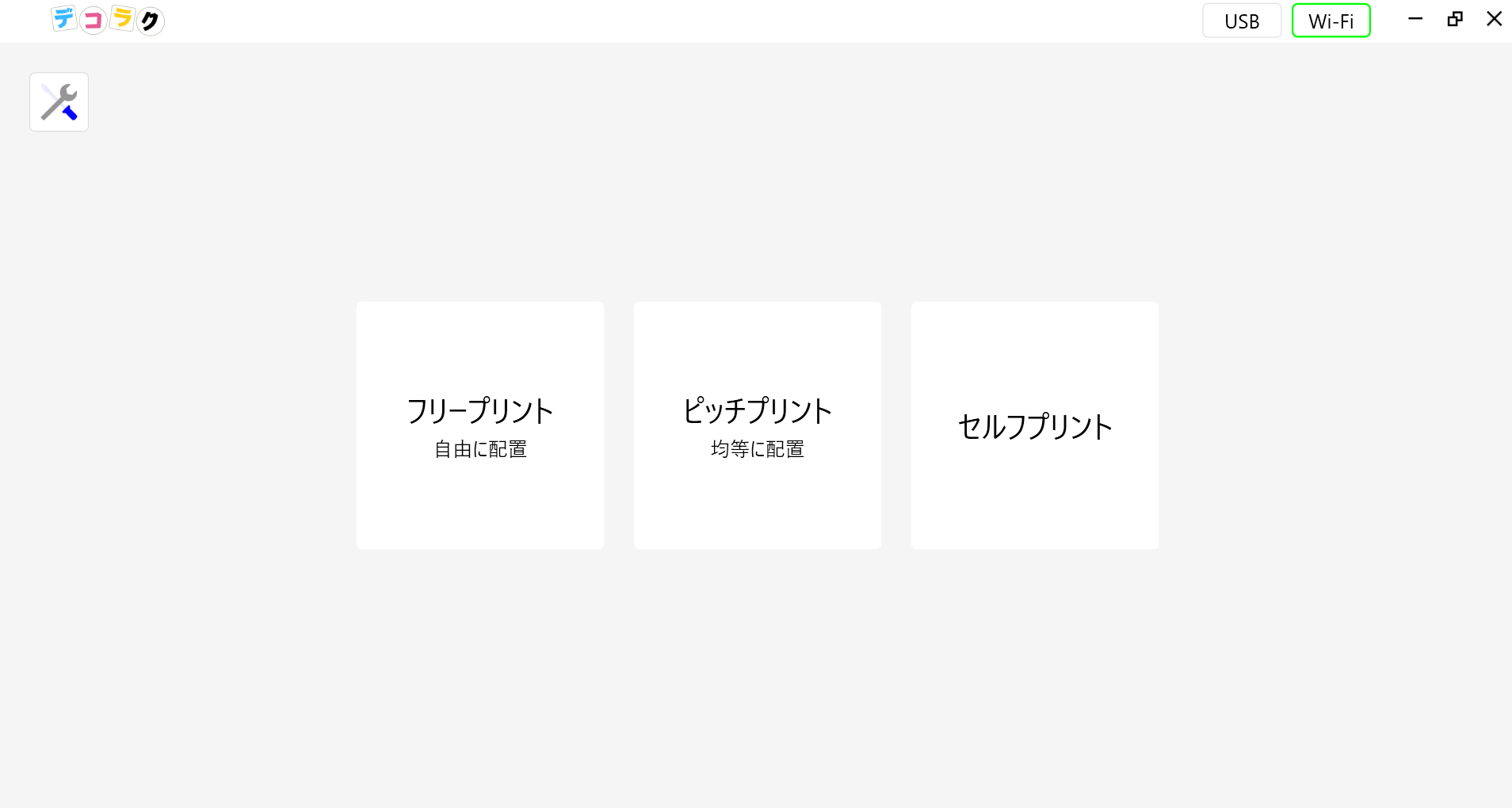Viewport: 1512px width, 808px height.
Task: Open the settings wrench tool icon
Action: click(x=59, y=102)
